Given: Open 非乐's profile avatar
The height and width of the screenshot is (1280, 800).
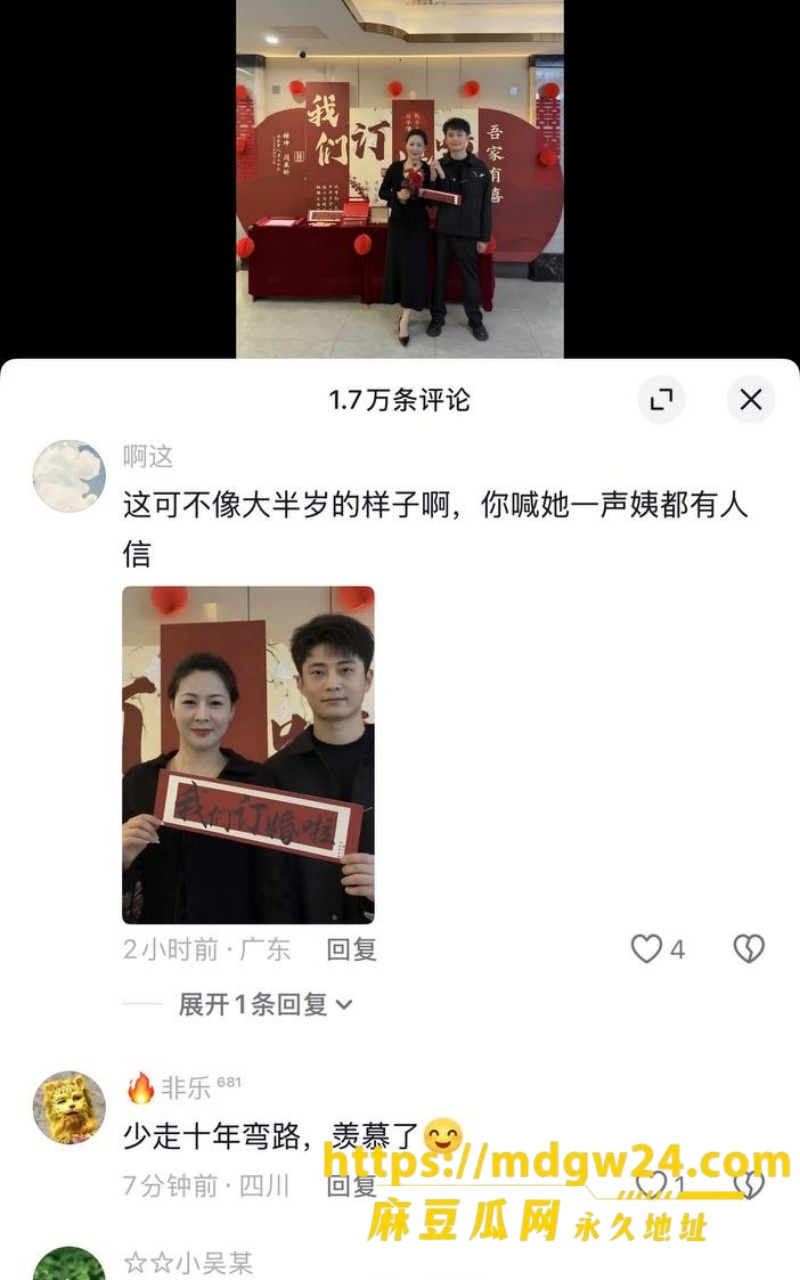Looking at the screenshot, I should (x=69, y=1107).
